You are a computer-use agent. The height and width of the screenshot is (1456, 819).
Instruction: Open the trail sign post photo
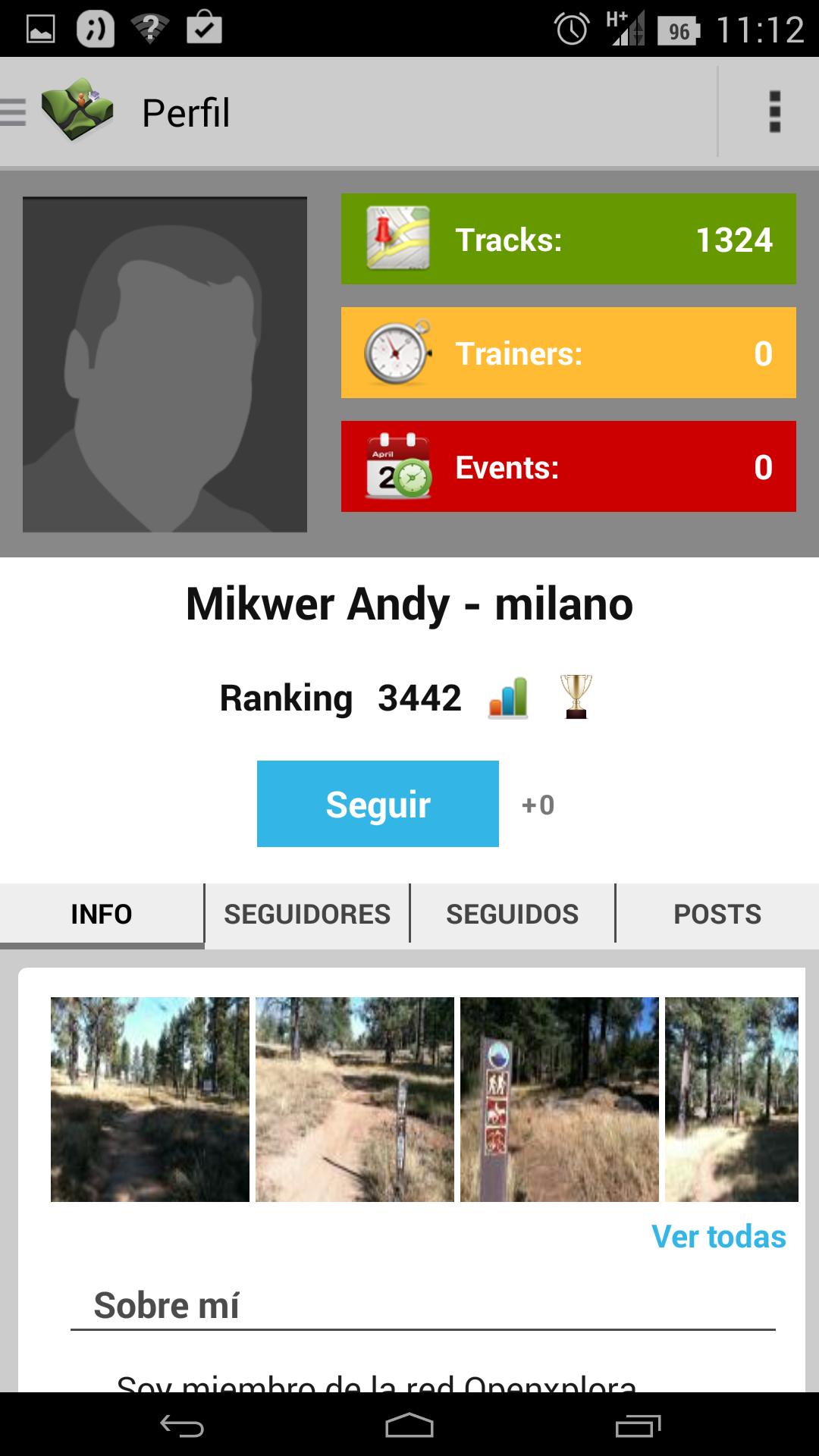point(559,1099)
